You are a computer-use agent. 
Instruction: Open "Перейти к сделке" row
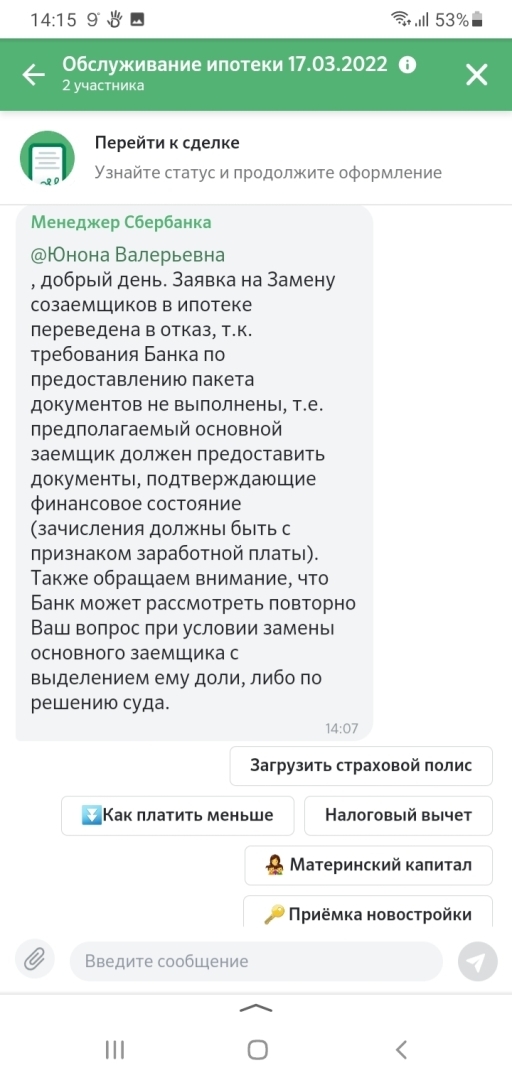(x=256, y=158)
